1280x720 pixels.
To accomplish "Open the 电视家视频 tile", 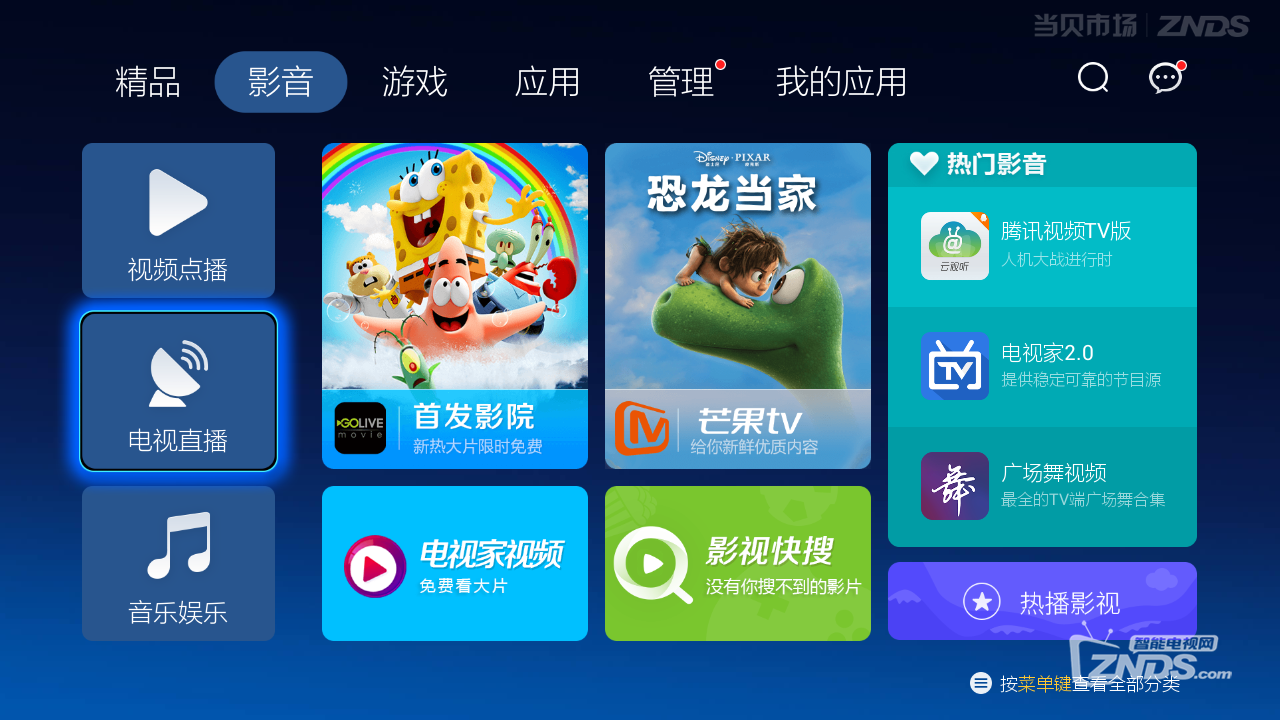I will point(455,564).
